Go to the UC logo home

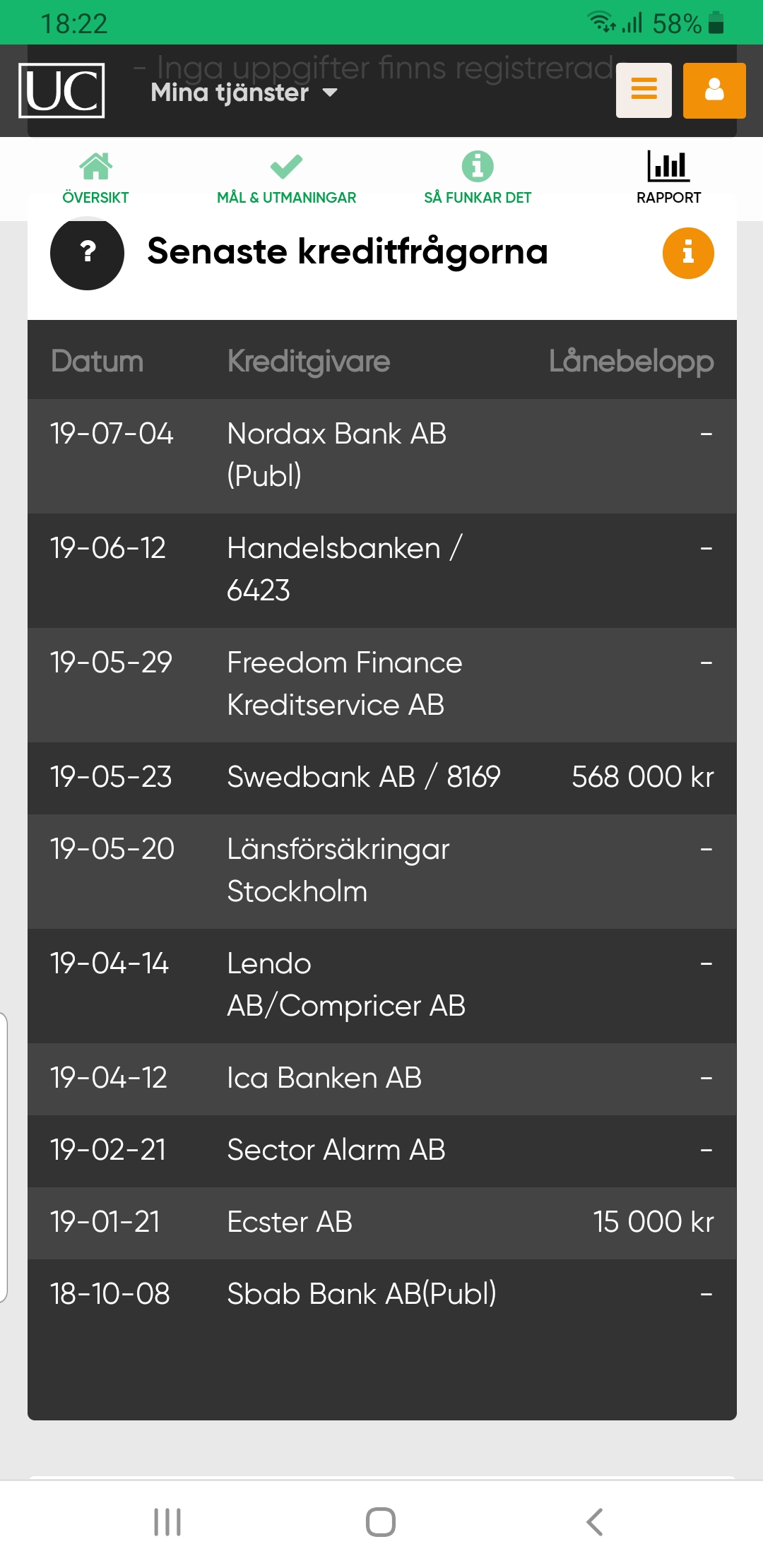pos(62,90)
